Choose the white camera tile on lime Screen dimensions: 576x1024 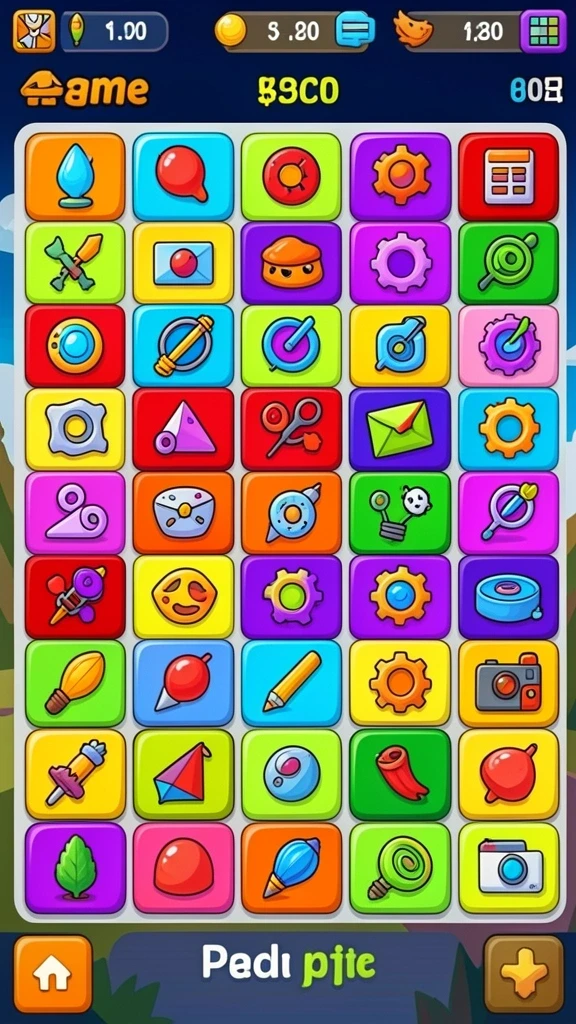click(508, 868)
